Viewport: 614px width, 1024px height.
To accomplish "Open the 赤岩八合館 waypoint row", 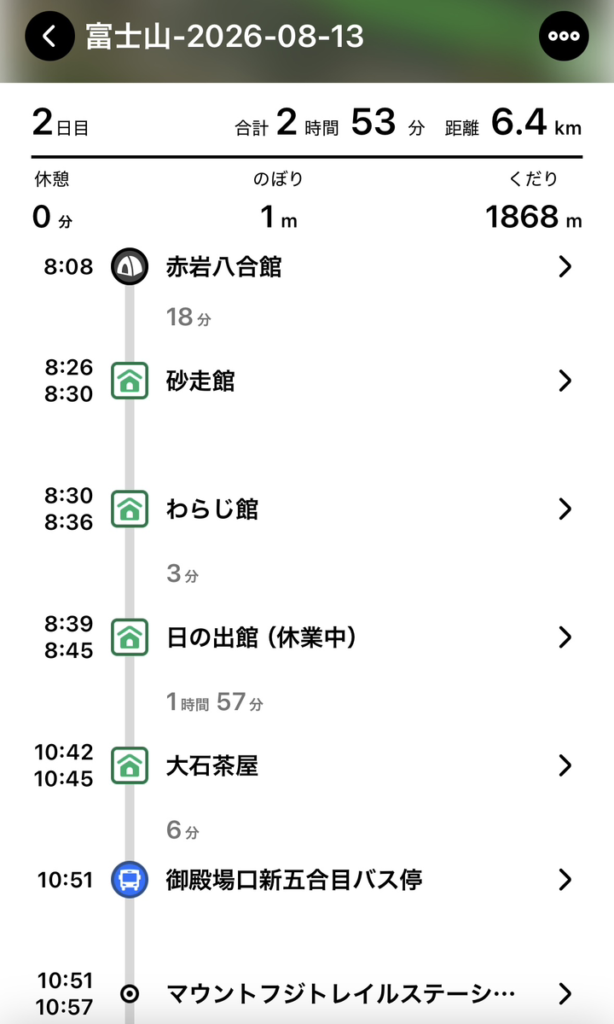I will [x=307, y=266].
